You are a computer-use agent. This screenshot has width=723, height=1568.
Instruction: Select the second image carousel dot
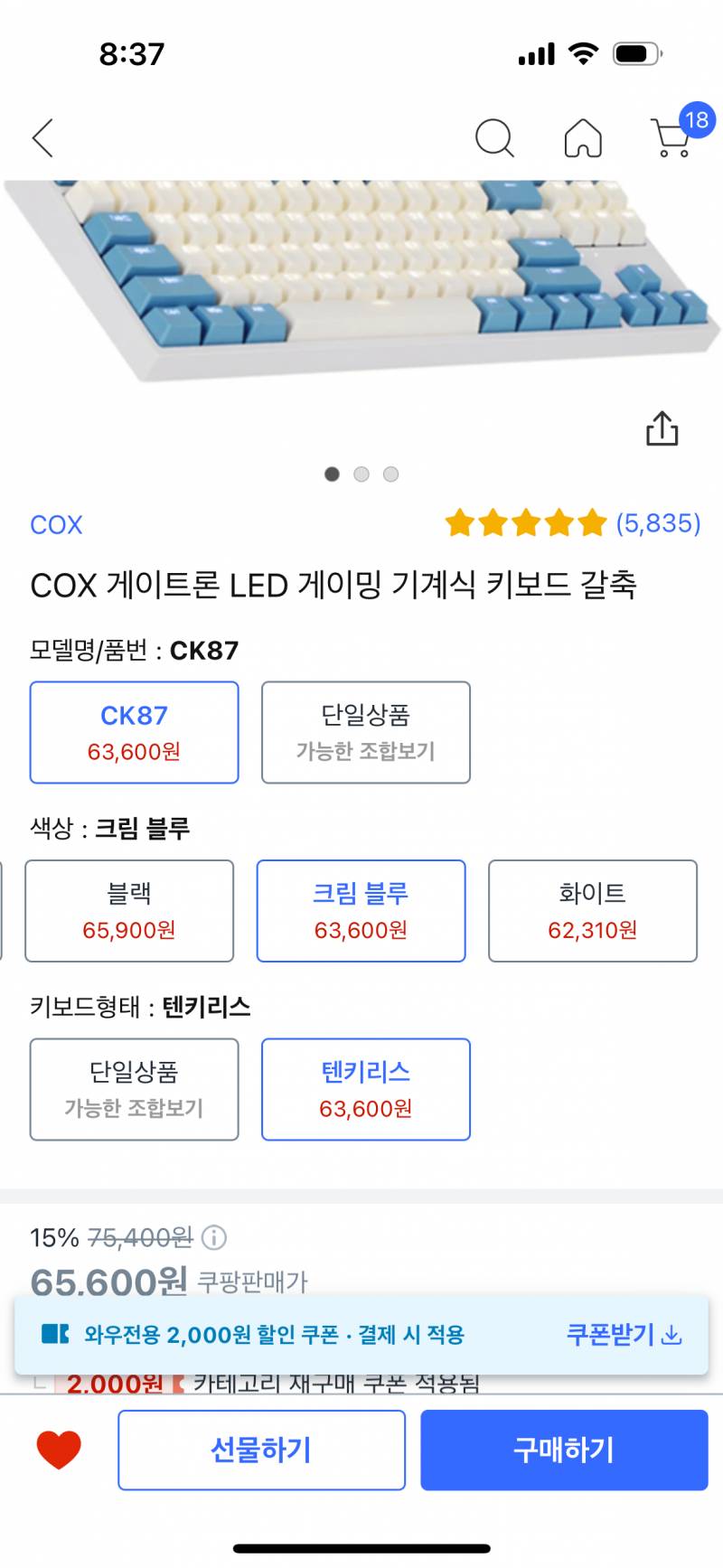(361, 474)
